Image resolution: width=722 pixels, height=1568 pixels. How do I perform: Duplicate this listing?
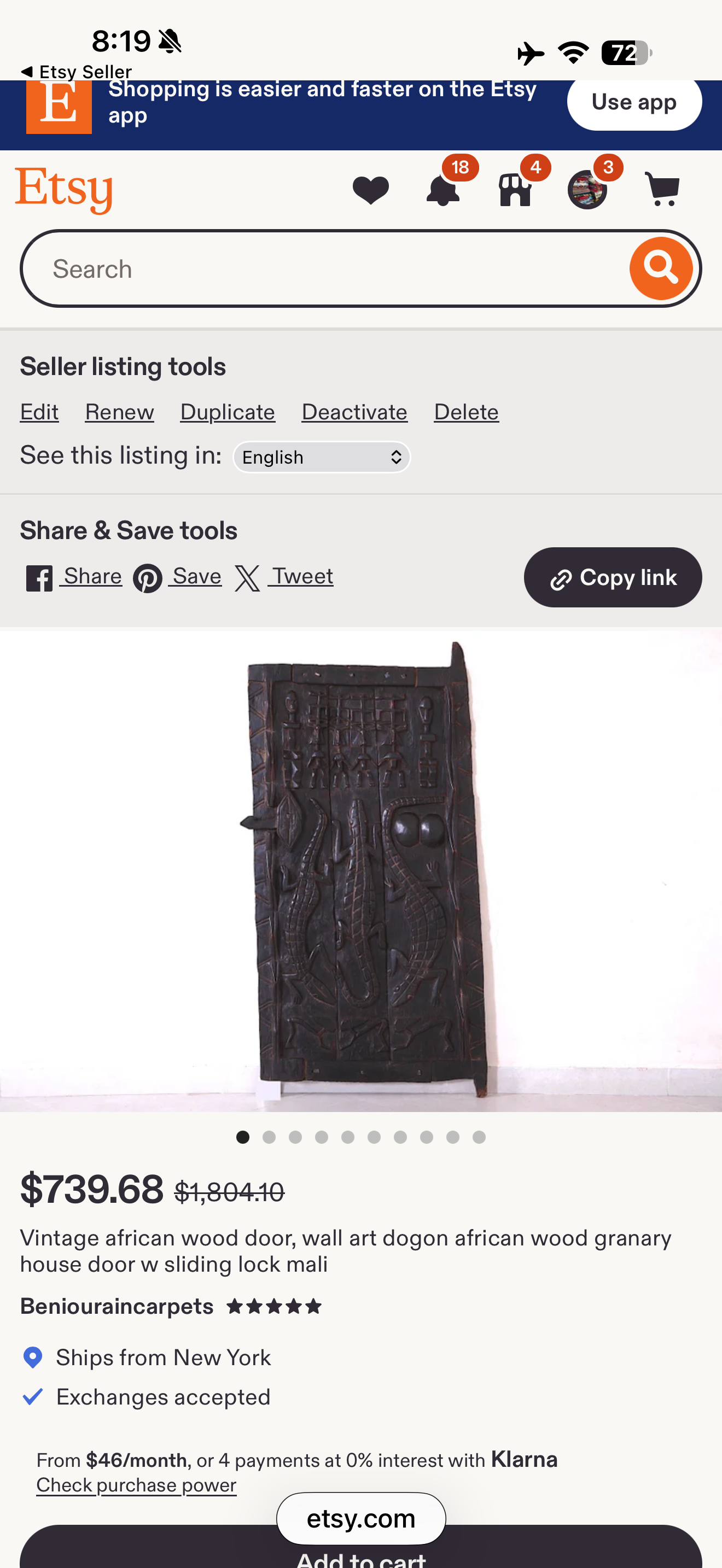228,413
